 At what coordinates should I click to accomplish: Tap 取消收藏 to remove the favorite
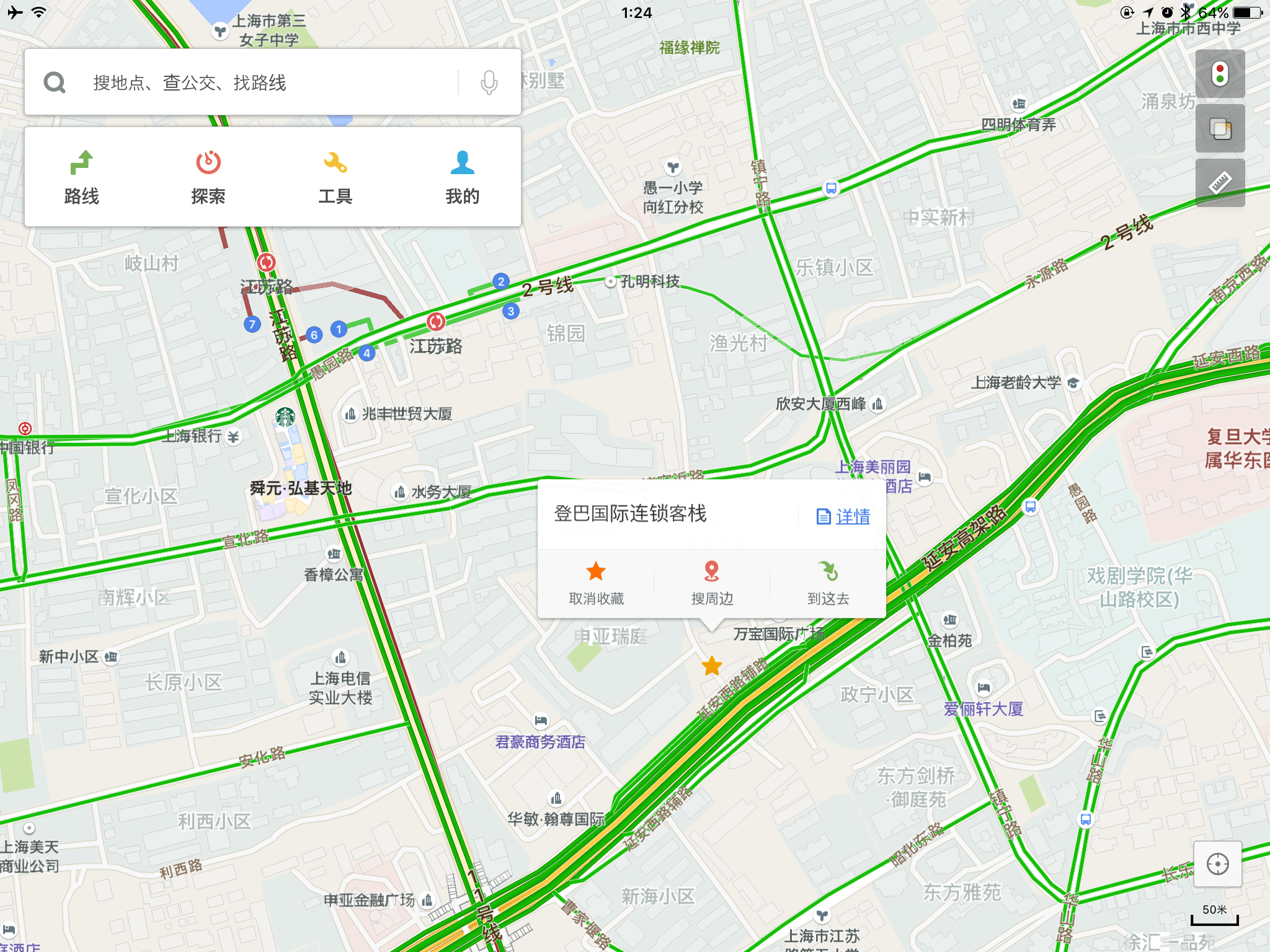click(x=596, y=583)
